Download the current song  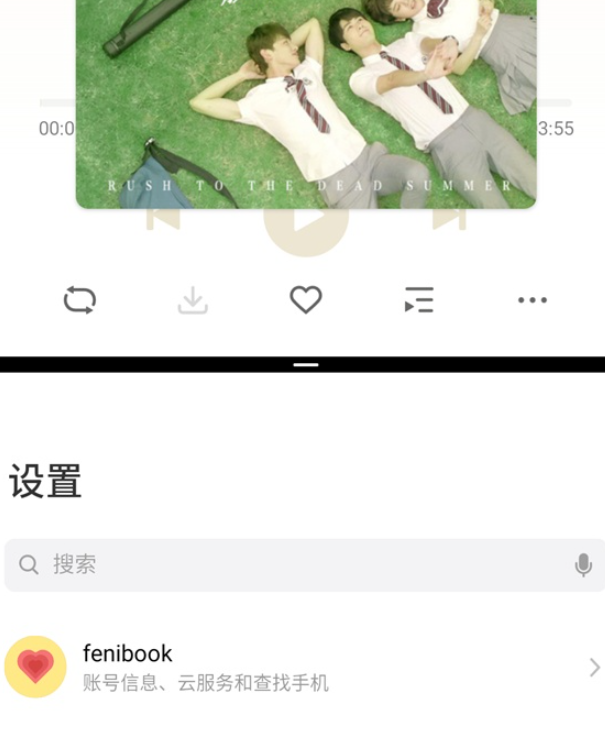point(193,300)
